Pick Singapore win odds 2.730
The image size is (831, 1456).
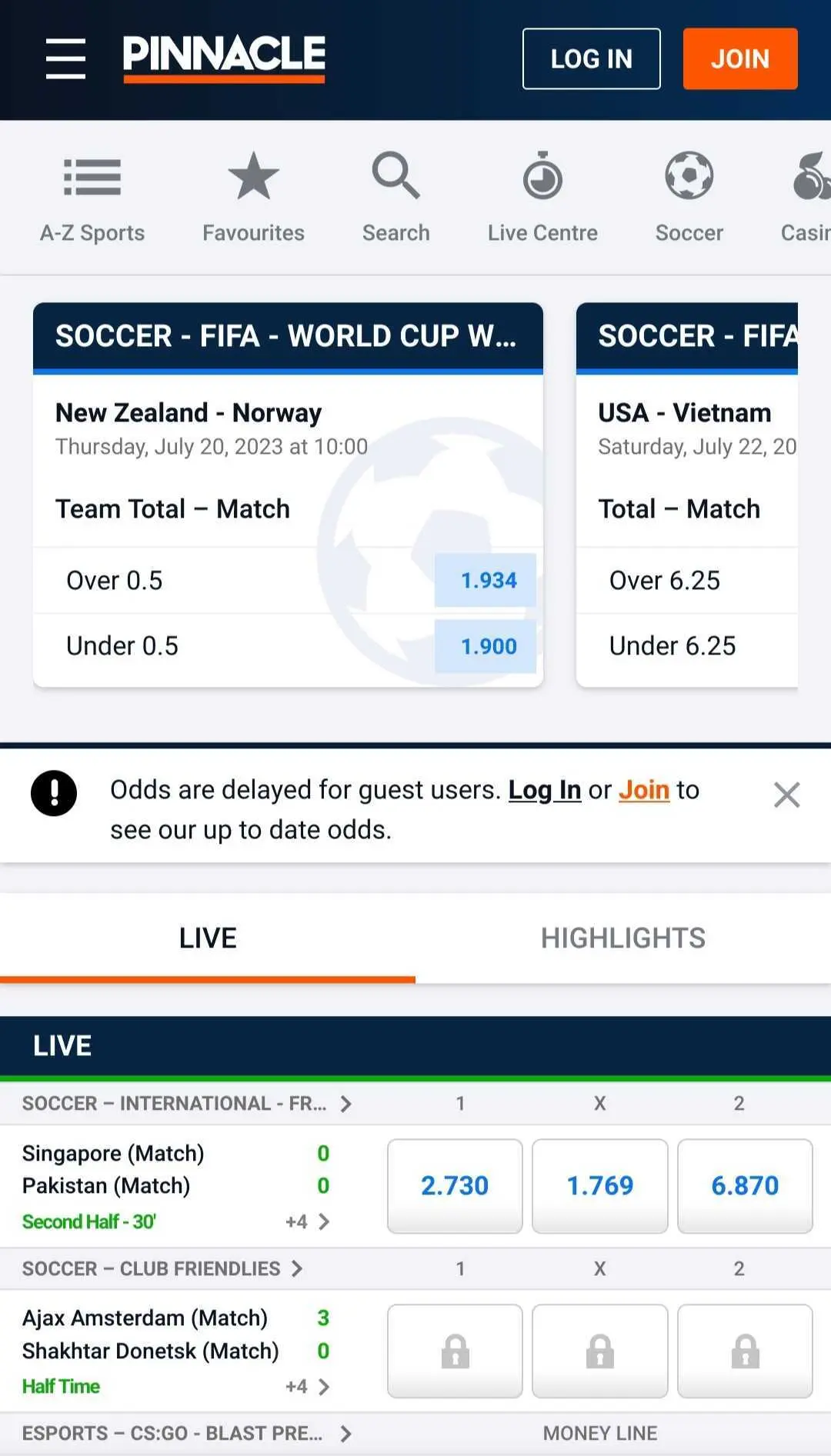(x=455, y=1186)
